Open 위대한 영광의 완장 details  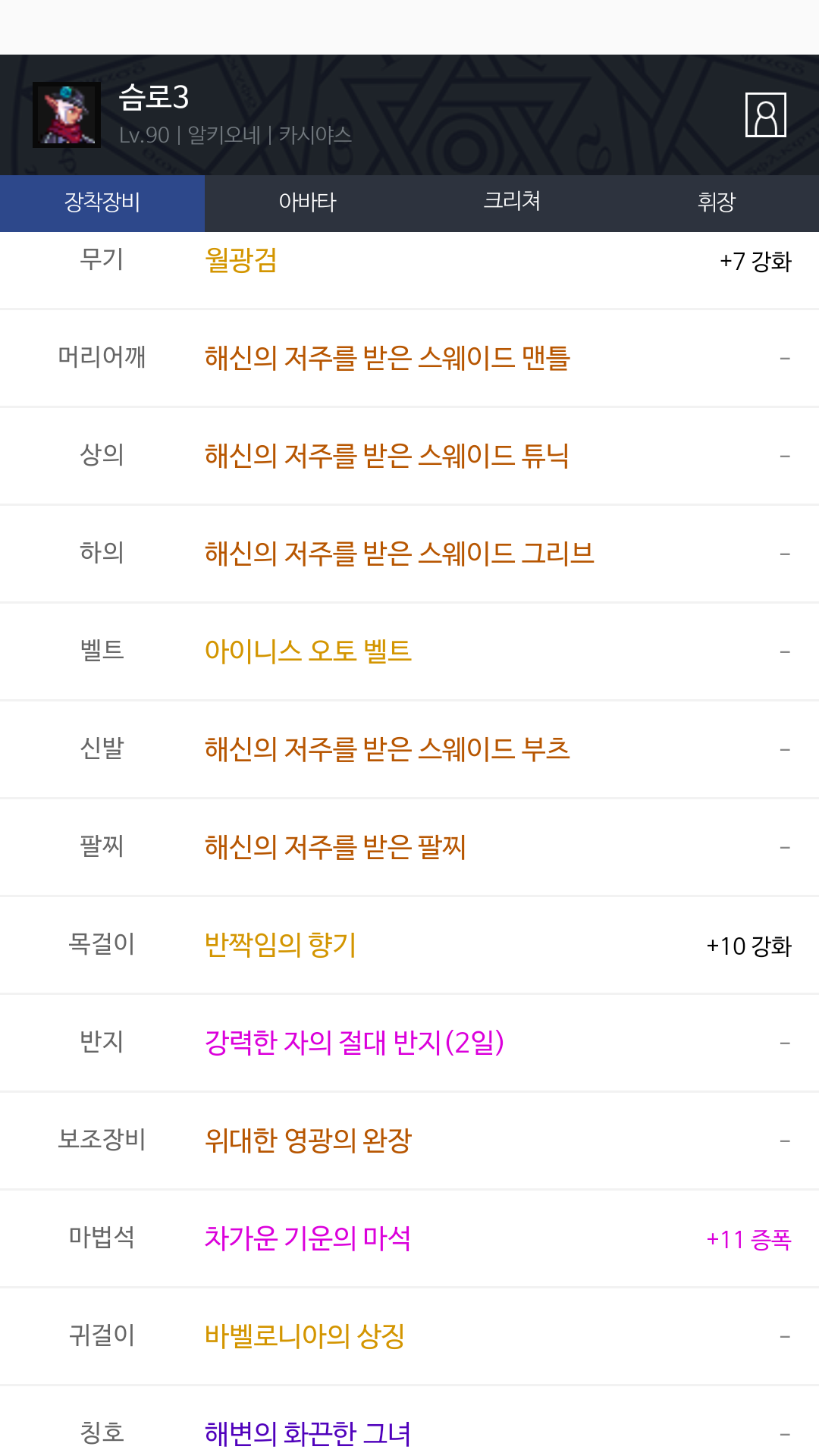pos(309,1141)
